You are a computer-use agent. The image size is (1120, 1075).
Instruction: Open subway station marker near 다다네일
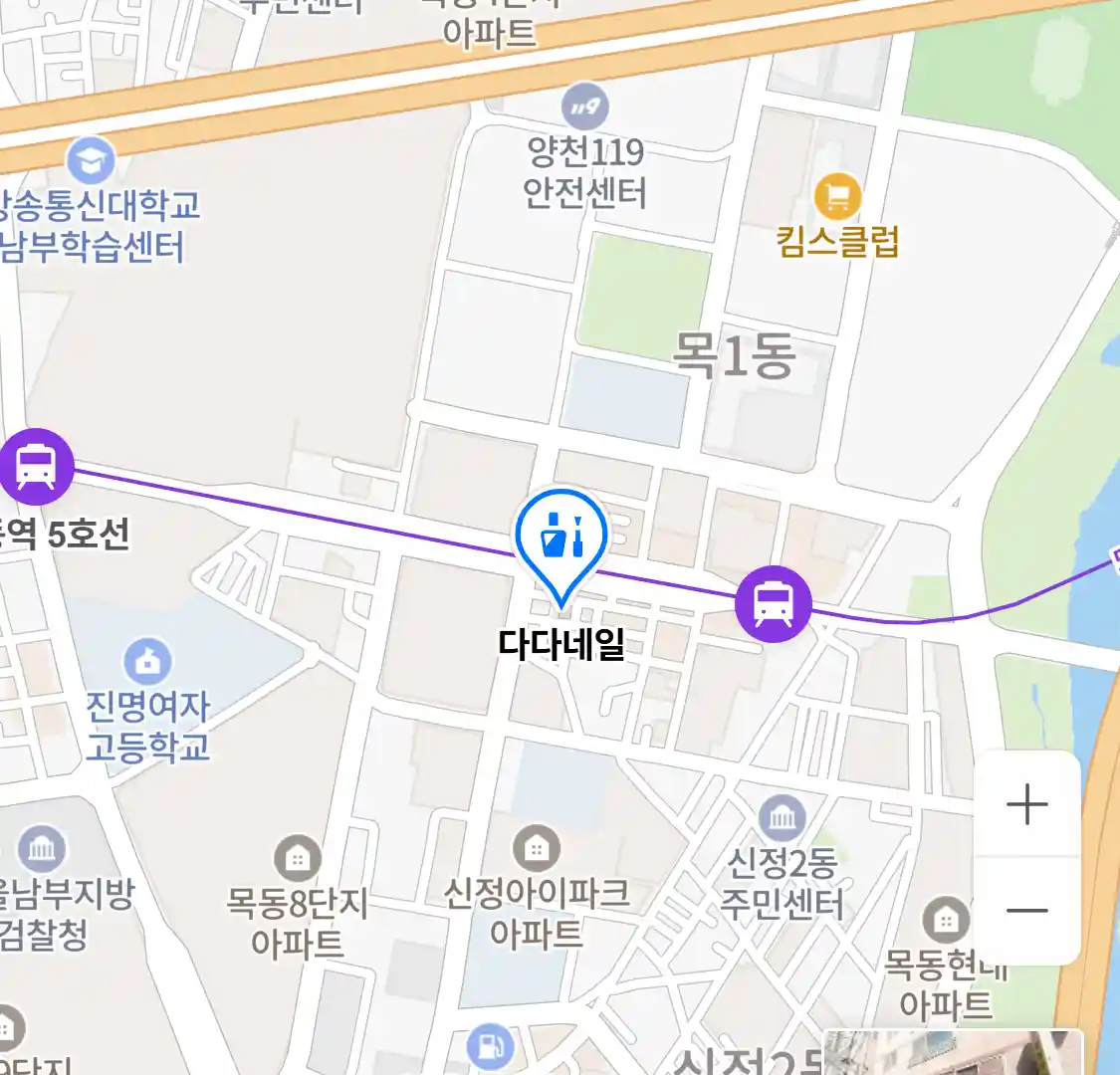(x=774, y=603)
